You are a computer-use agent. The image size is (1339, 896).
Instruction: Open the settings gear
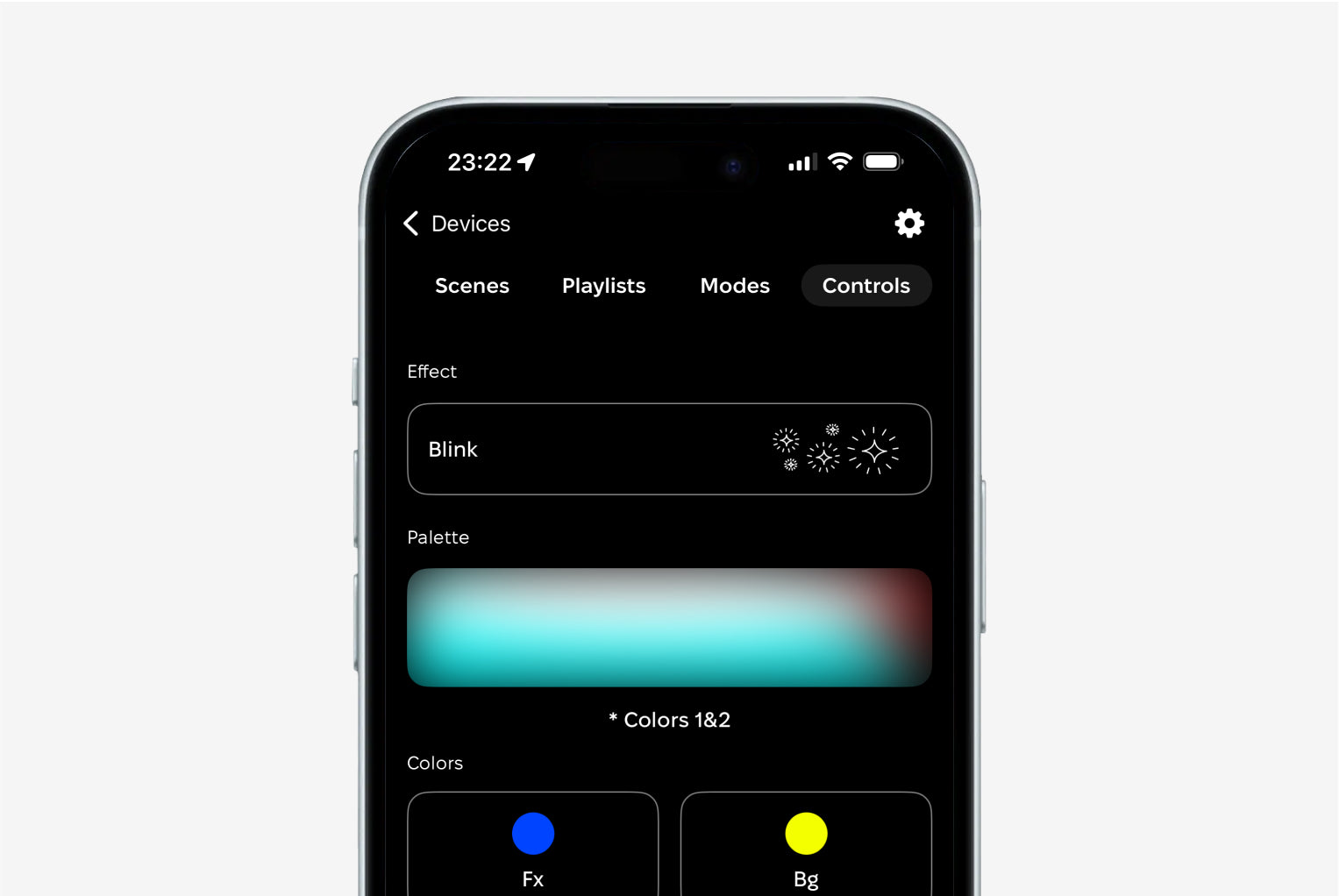(x=909, y=224)
